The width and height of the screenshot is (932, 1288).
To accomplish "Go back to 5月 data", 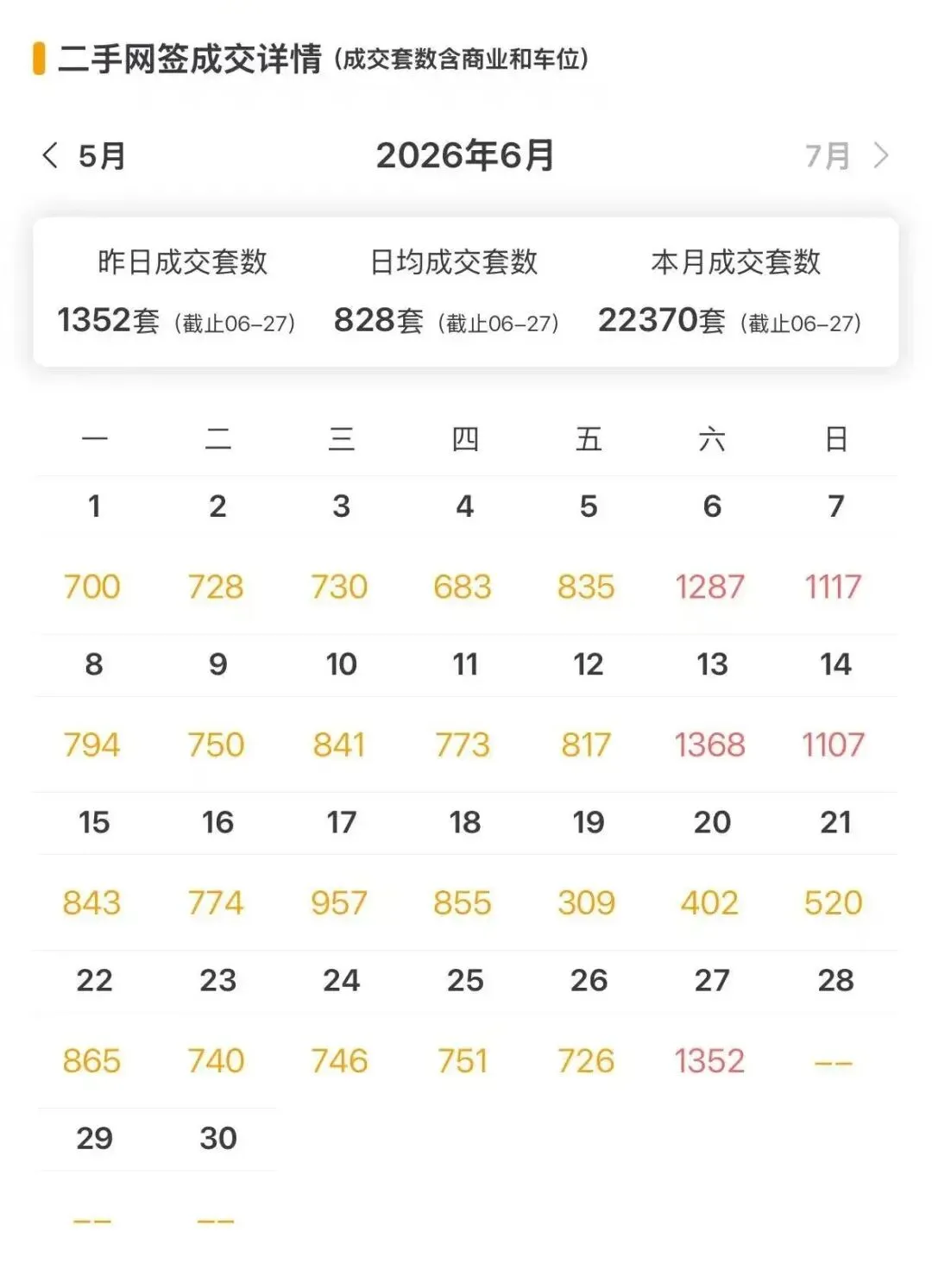I will coord(84,156).
